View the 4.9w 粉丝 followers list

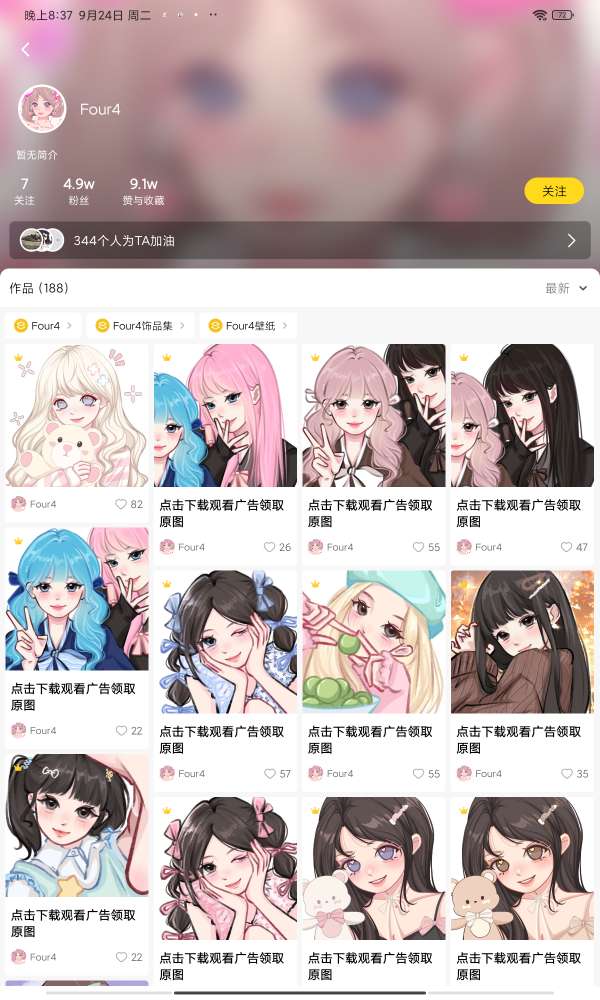pyautogui.click(x=78, y=191)
